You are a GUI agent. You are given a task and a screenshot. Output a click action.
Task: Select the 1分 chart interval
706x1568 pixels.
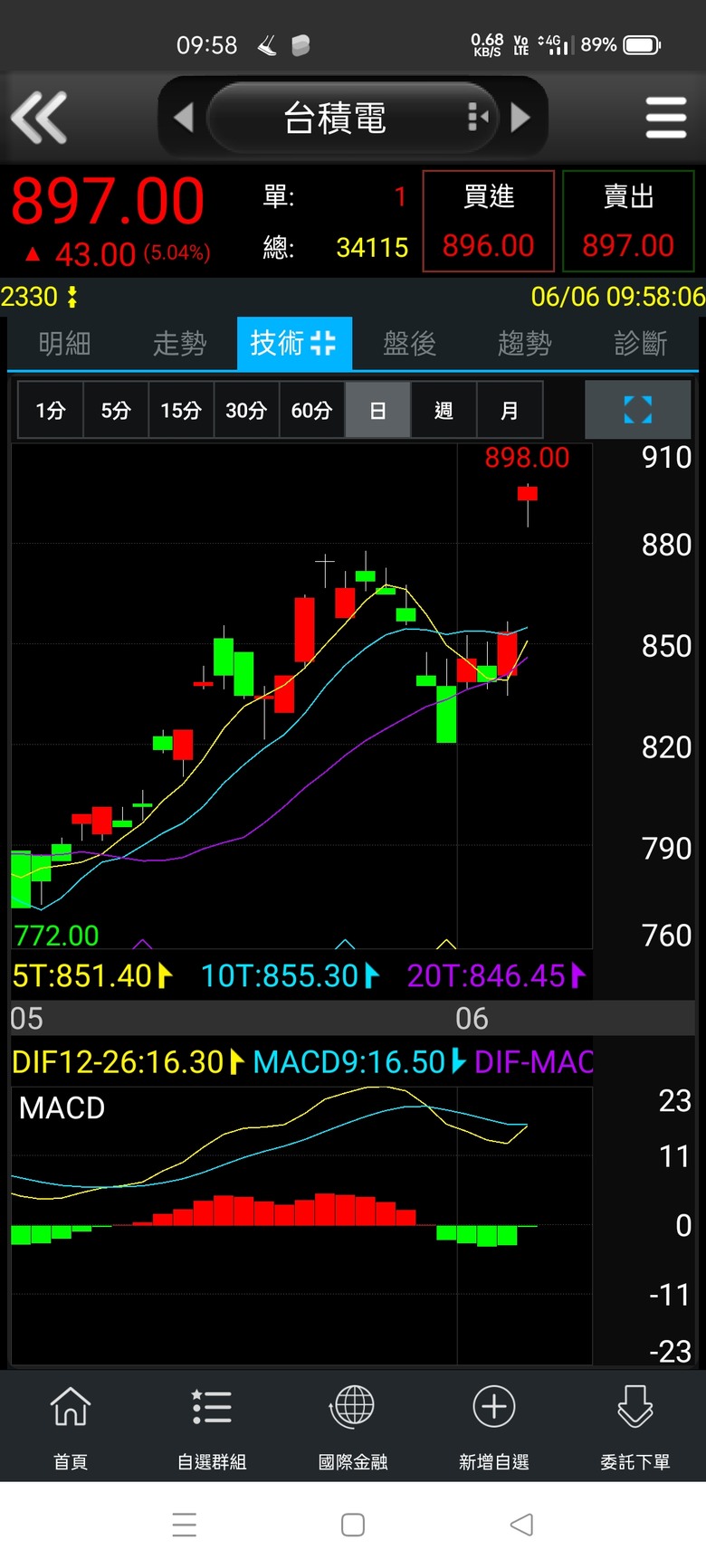pyautogui.click(x=51, y=411)
